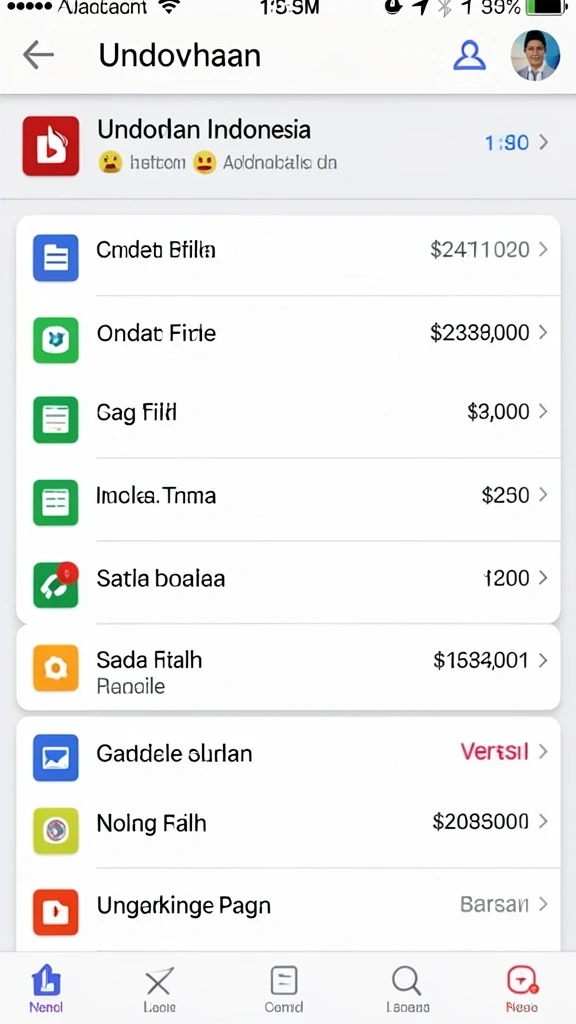Open the Sada Ftalh Ranoile row
This screenshot has width=576, height=1024.
[x=288, y=667]
